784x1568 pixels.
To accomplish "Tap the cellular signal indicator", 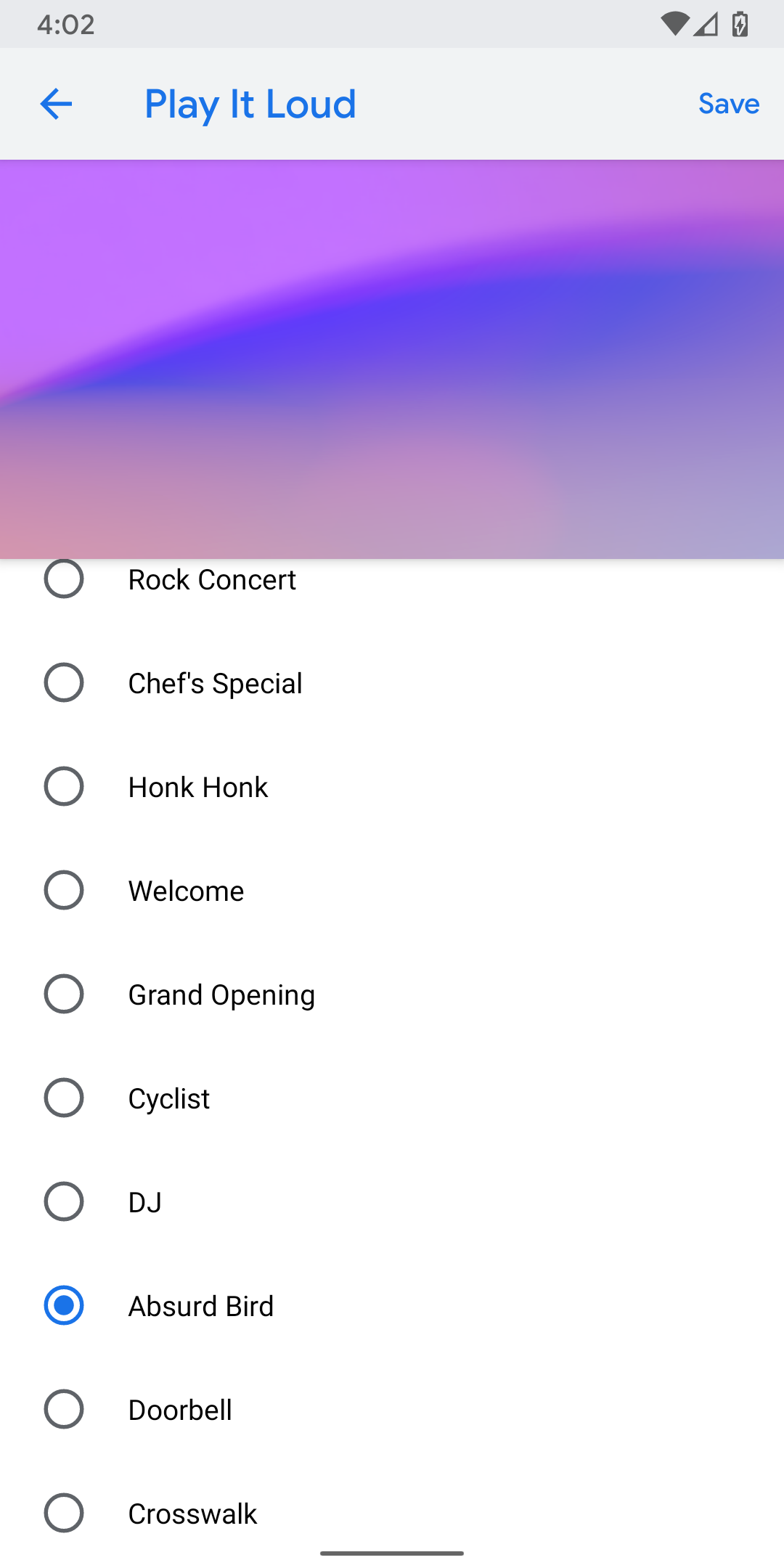I will point(706,24).
